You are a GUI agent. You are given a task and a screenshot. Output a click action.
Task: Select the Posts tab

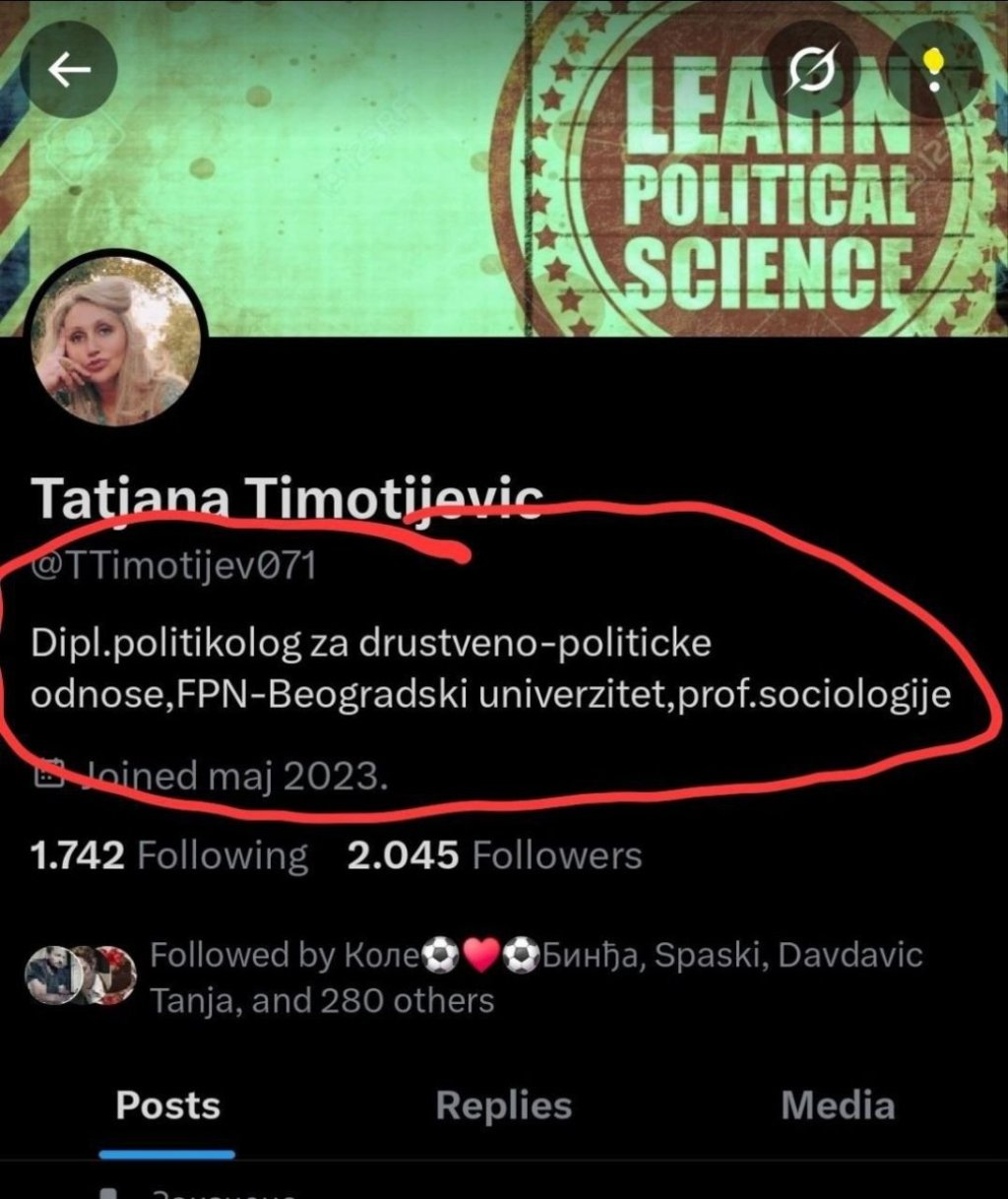(x=167, y=1105)
